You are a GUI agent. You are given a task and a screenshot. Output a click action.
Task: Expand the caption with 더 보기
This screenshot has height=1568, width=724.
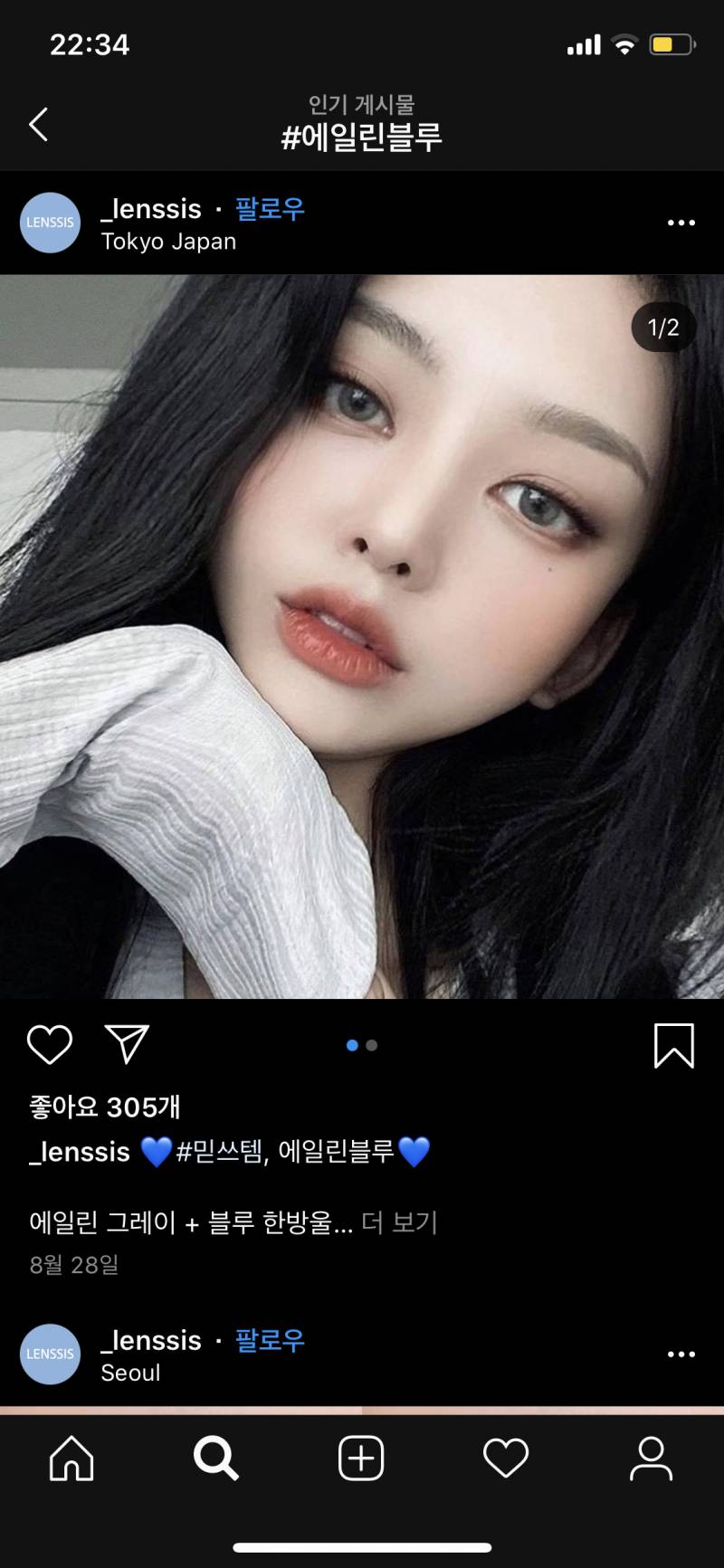pyautogui.click(x=398, y=1221)
